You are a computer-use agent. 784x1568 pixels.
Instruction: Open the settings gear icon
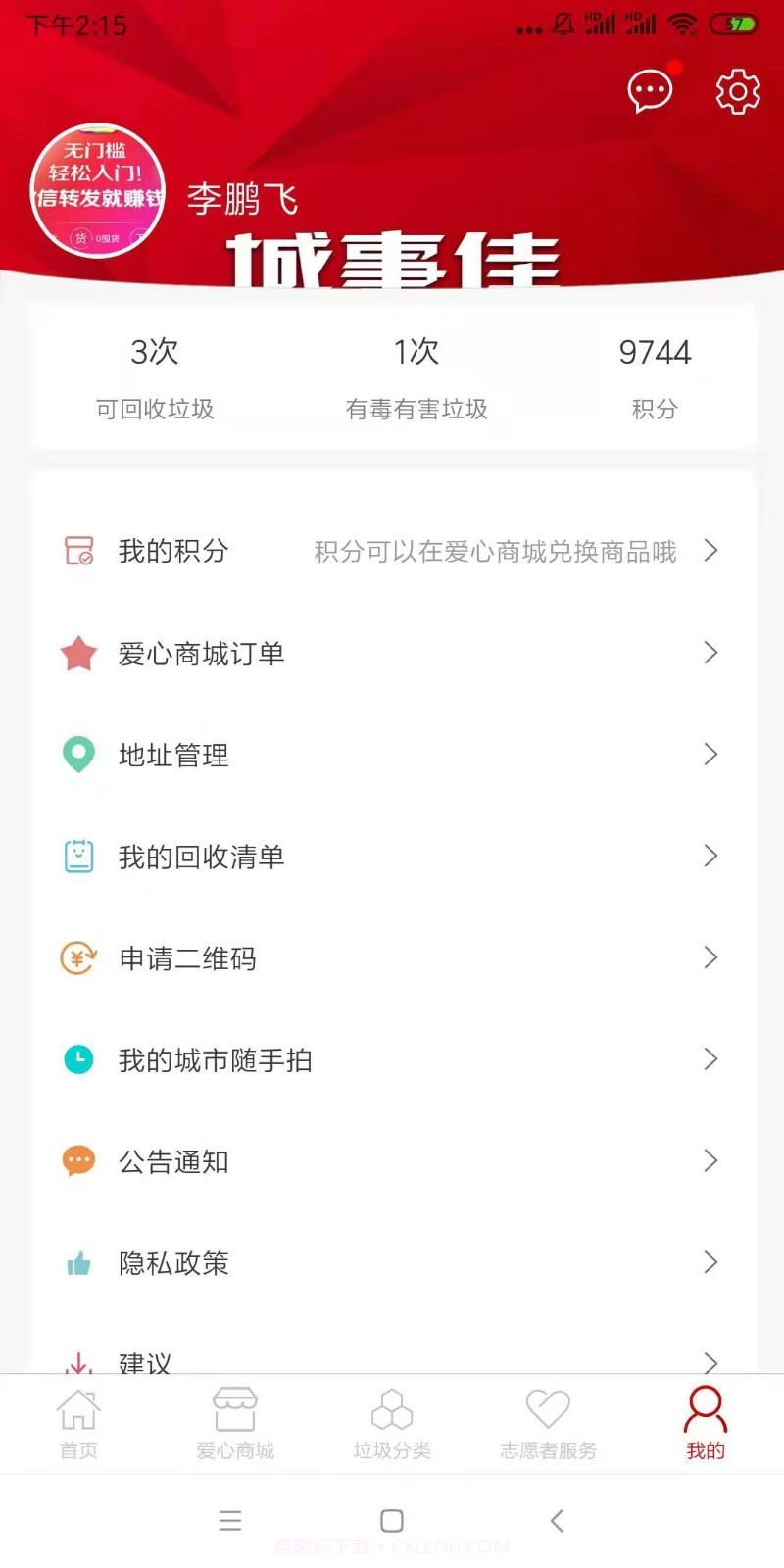click(736, 89)
